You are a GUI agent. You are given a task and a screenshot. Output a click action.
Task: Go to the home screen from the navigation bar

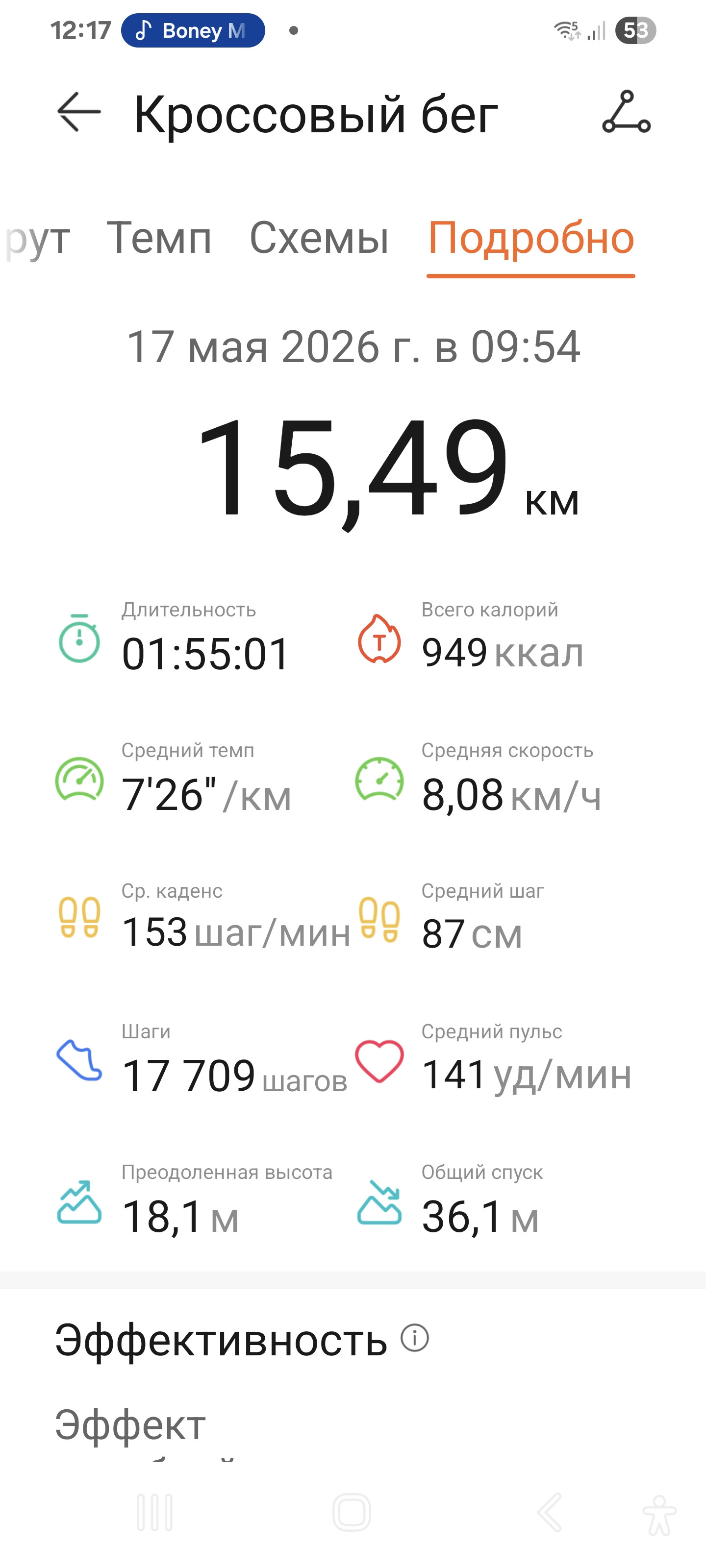coord(352,1512)
